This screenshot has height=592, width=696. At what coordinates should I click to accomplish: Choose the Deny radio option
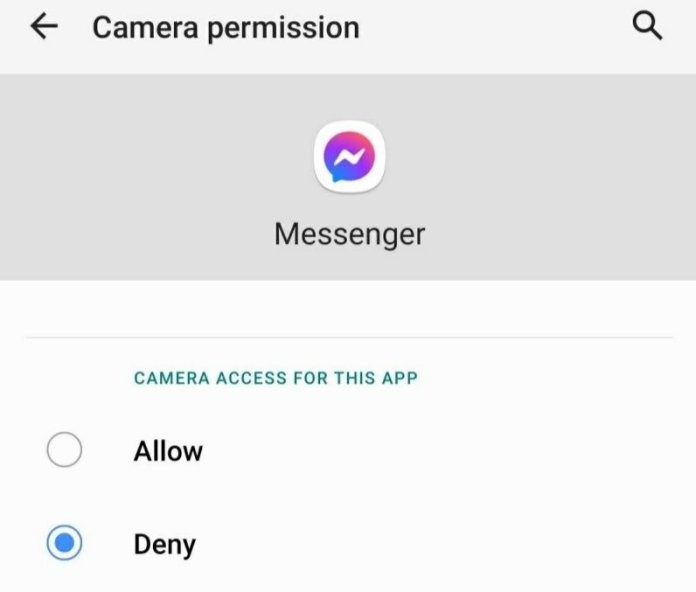[x=64, y=544]
